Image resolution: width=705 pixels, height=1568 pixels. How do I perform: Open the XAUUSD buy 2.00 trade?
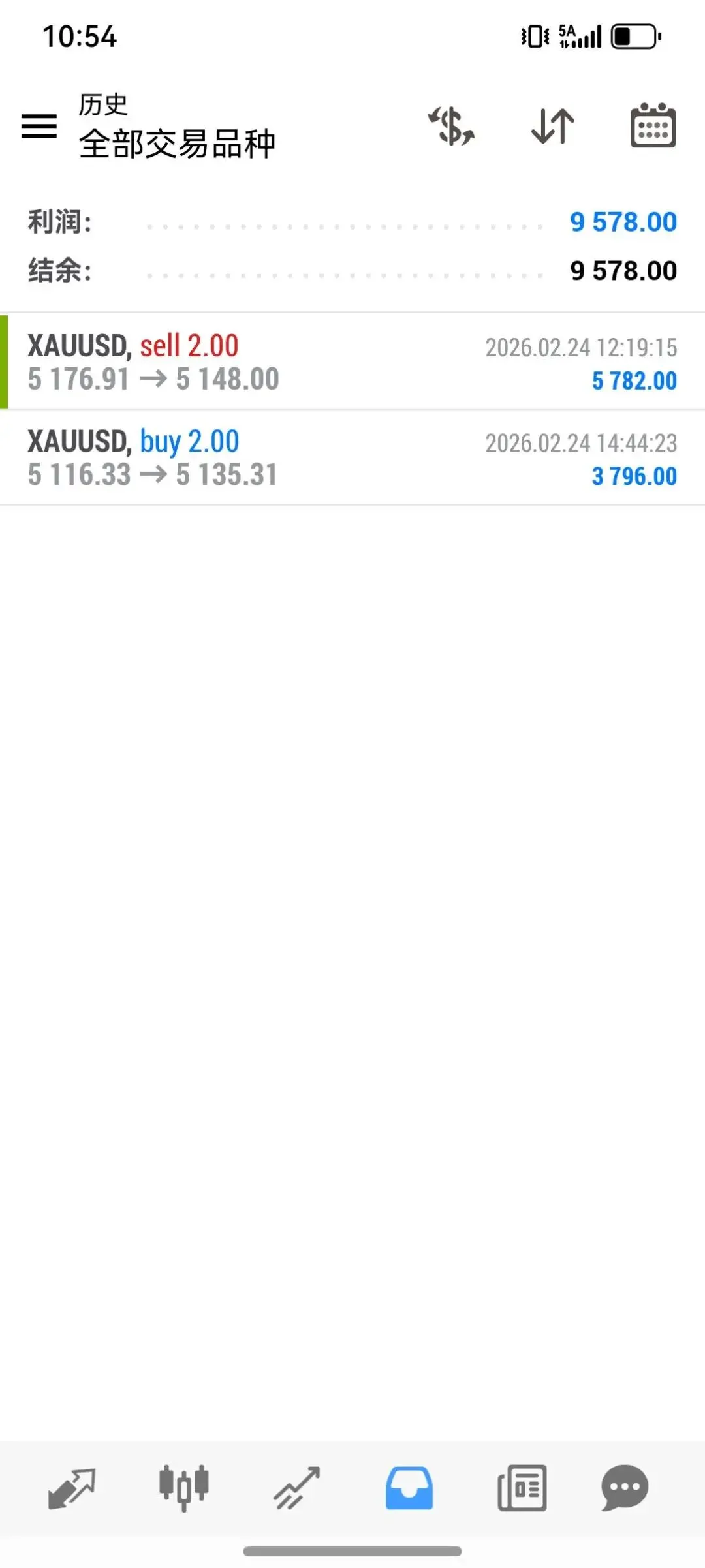[x=352, y=458]
